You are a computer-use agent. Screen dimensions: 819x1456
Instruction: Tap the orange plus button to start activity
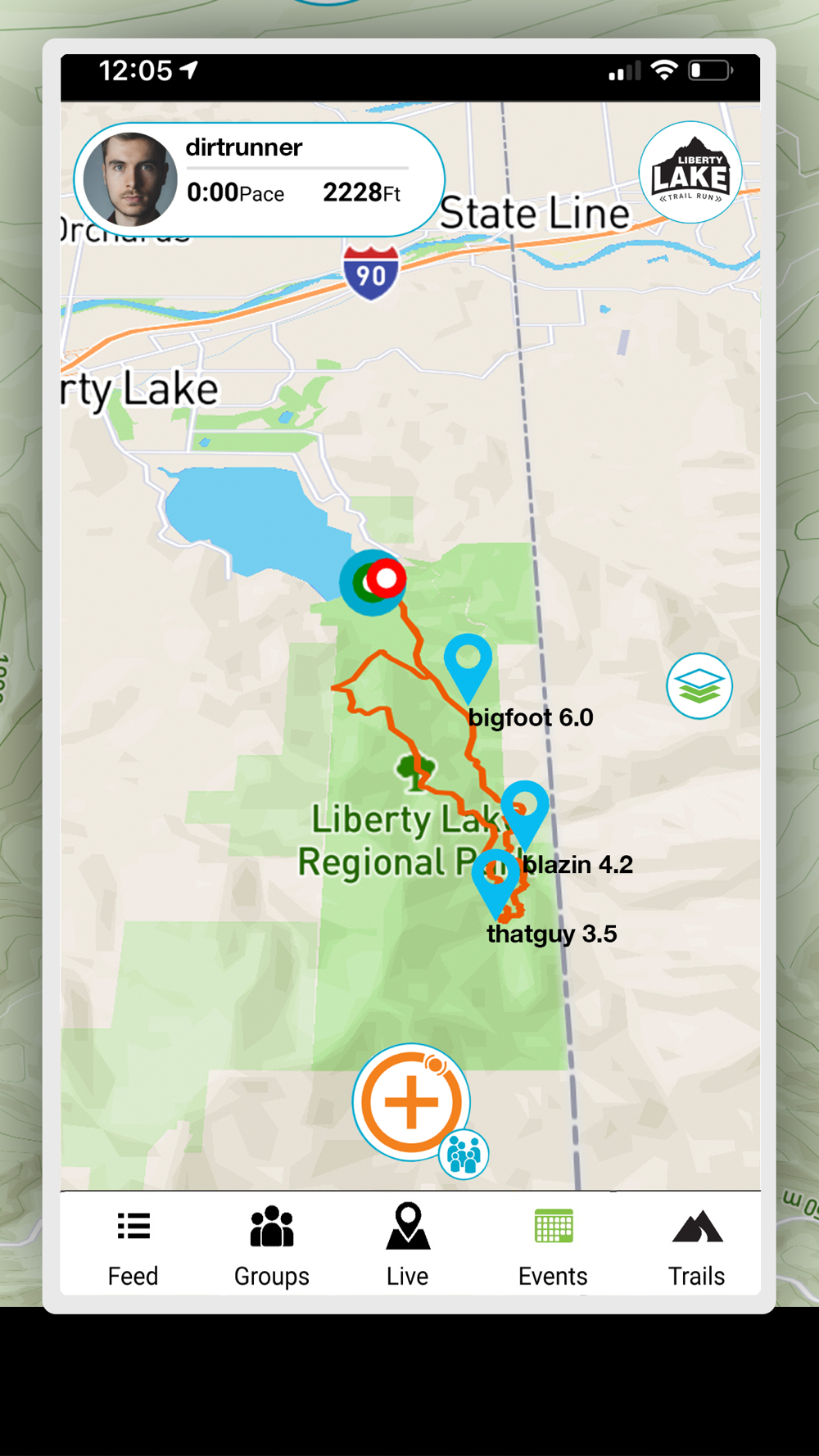[x=412, y=1101]
